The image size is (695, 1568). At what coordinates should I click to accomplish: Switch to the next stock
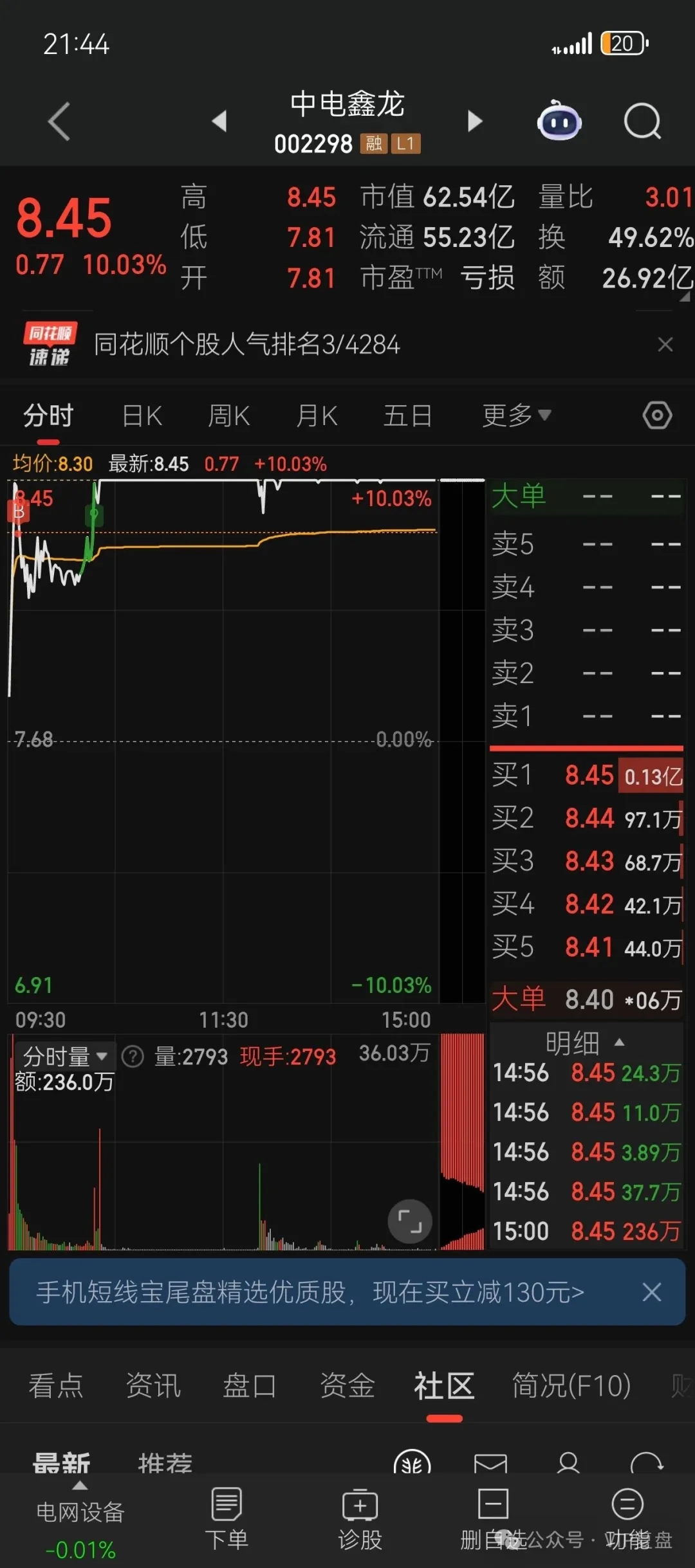tap(475, 120)
